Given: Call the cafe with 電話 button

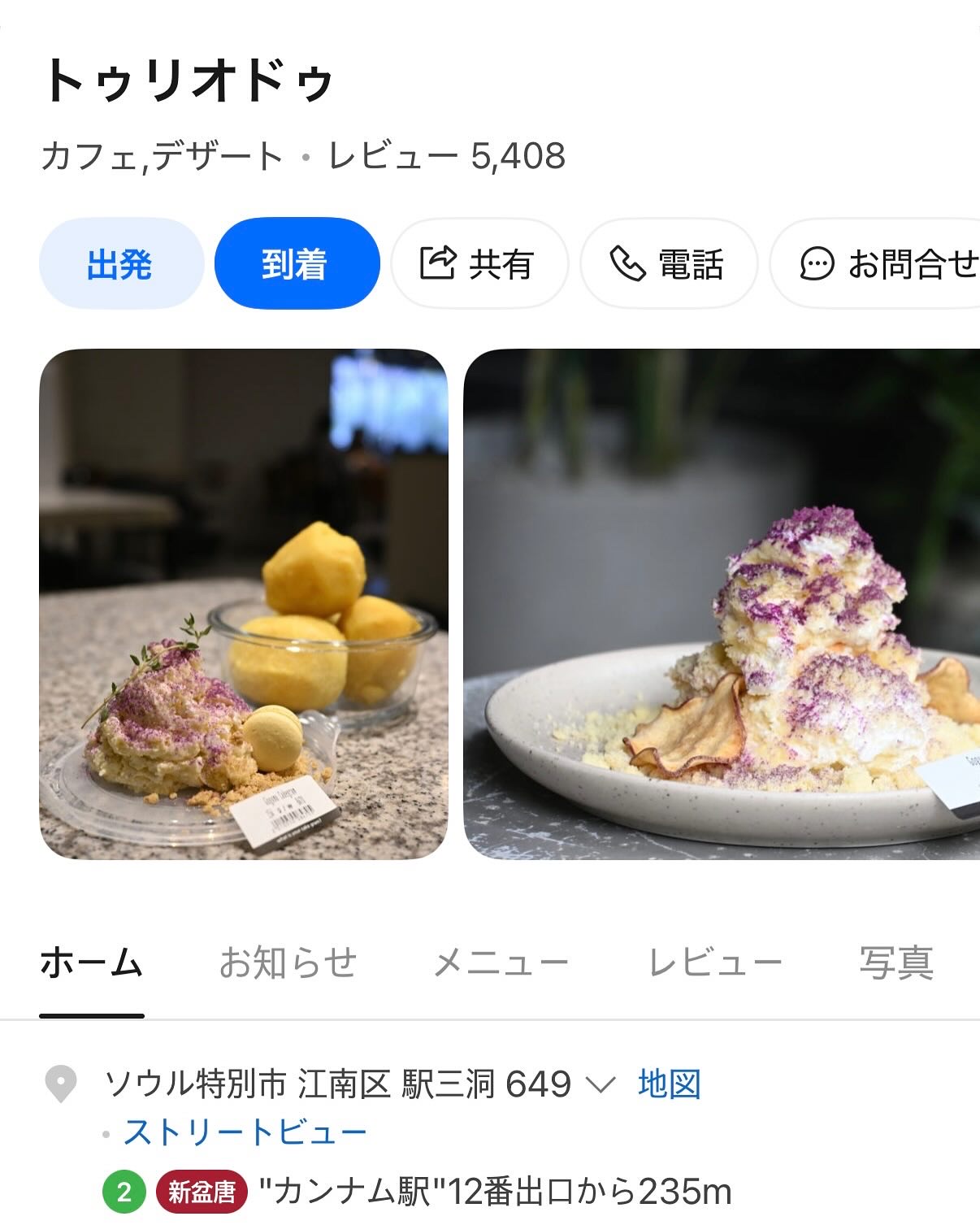Looking at the screenshot, I should 668,264.
